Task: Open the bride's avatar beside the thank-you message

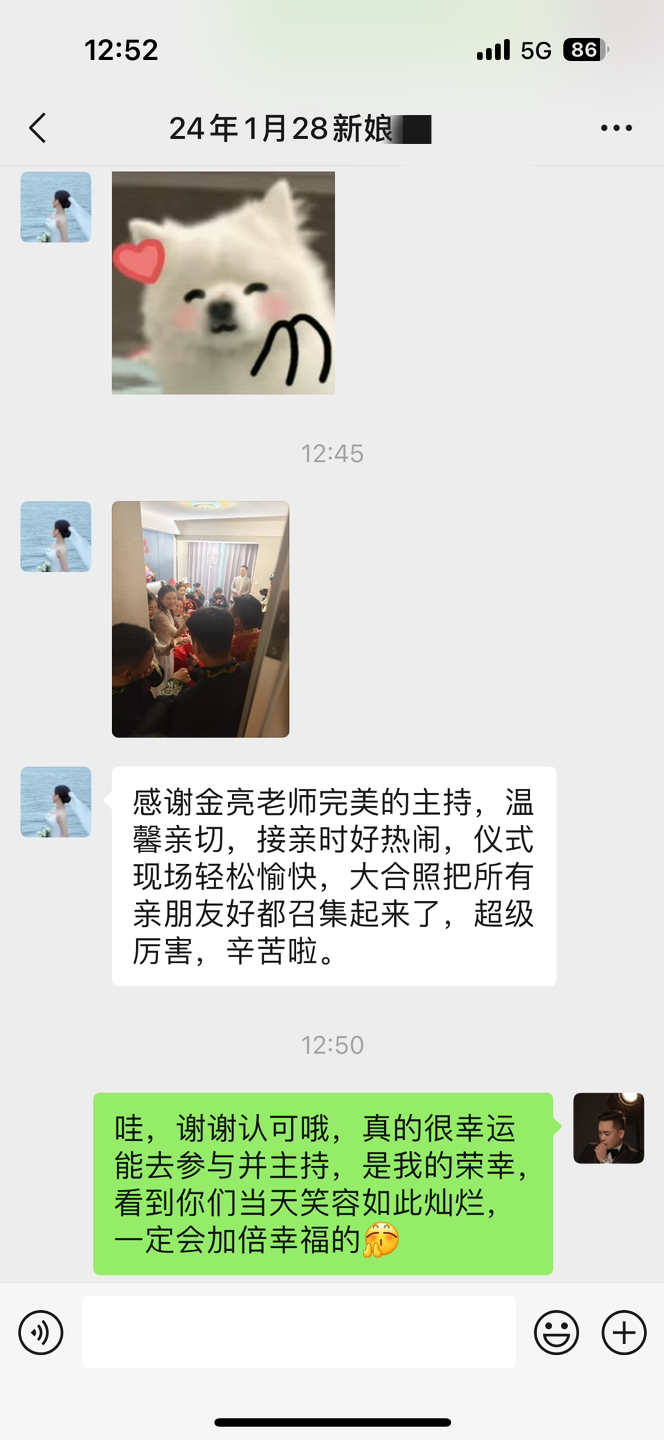Action: pos(56,802)
